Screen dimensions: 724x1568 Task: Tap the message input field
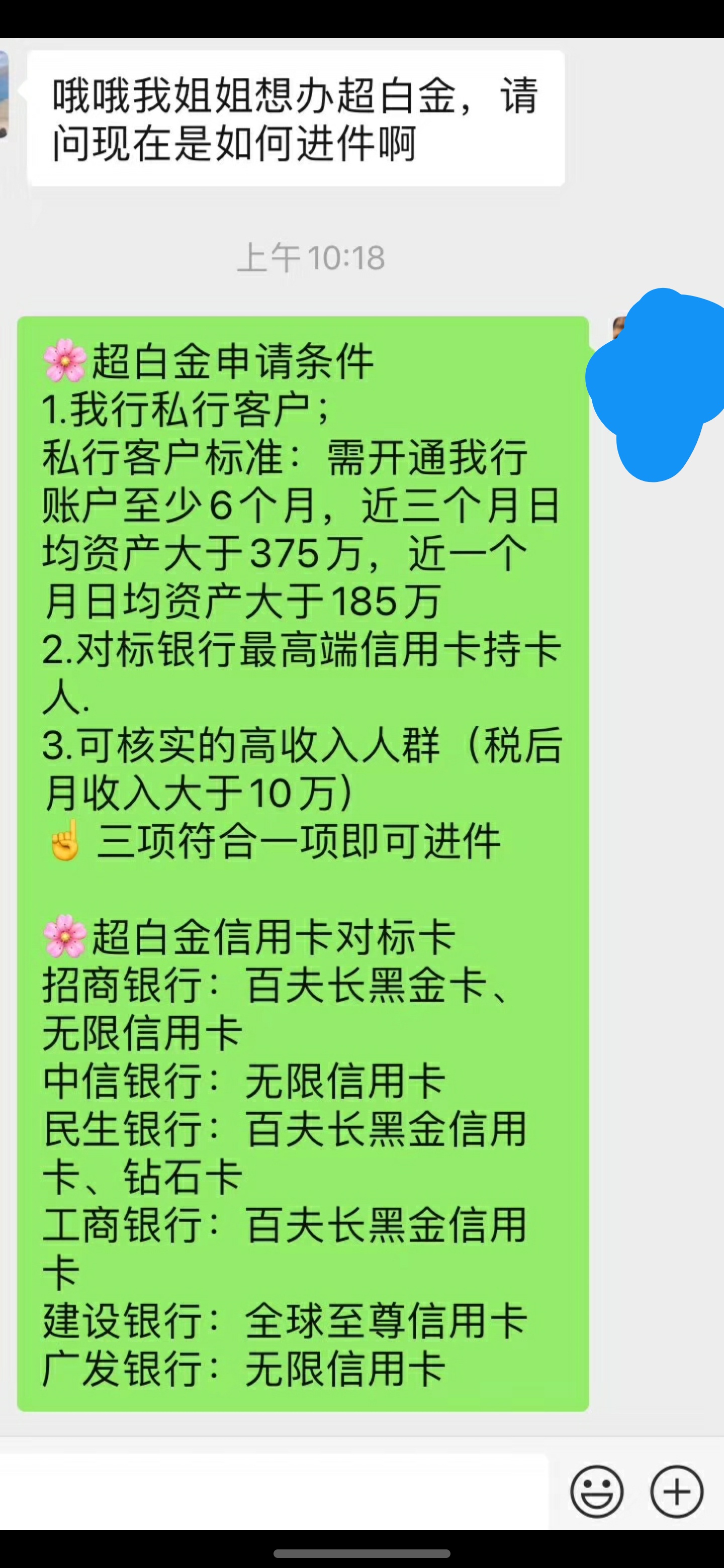coord(274,1492)
